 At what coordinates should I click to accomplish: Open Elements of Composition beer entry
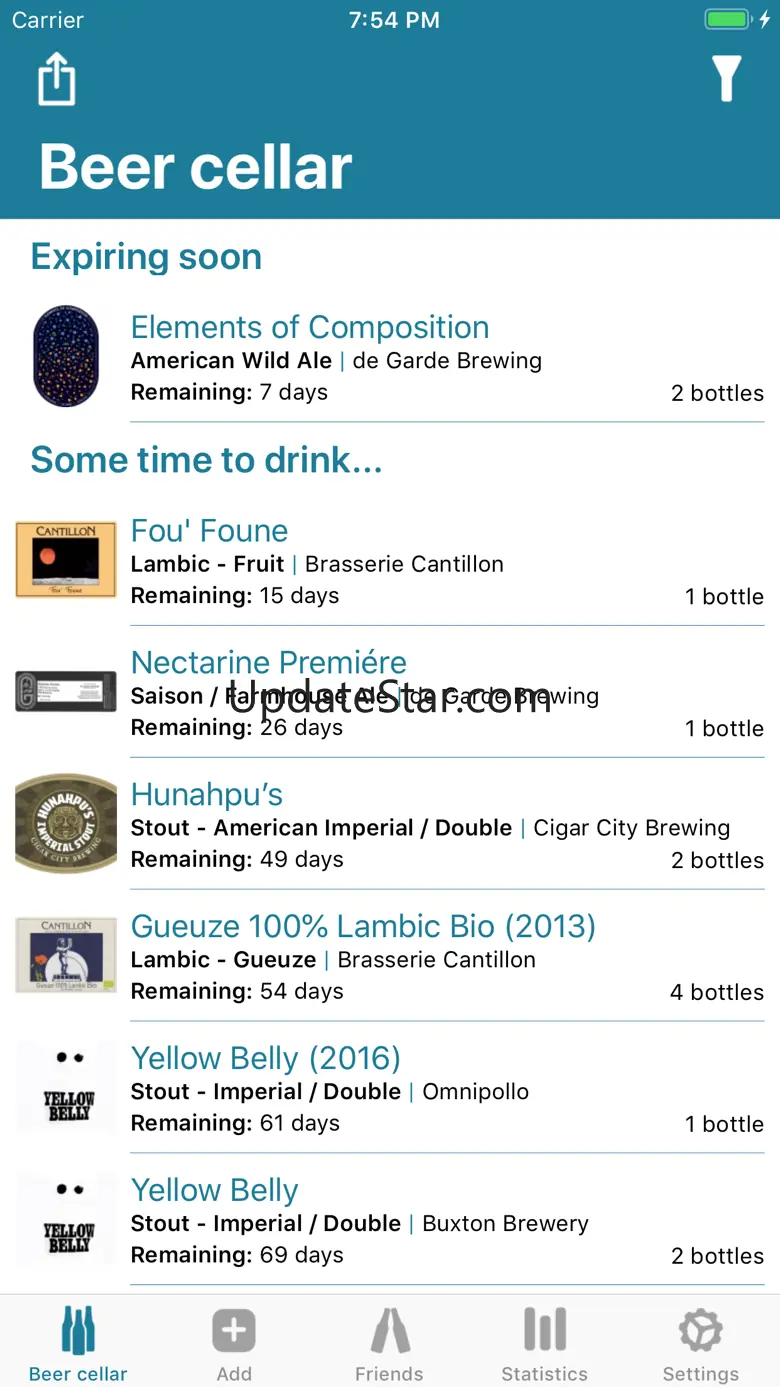tap(390, 359)
